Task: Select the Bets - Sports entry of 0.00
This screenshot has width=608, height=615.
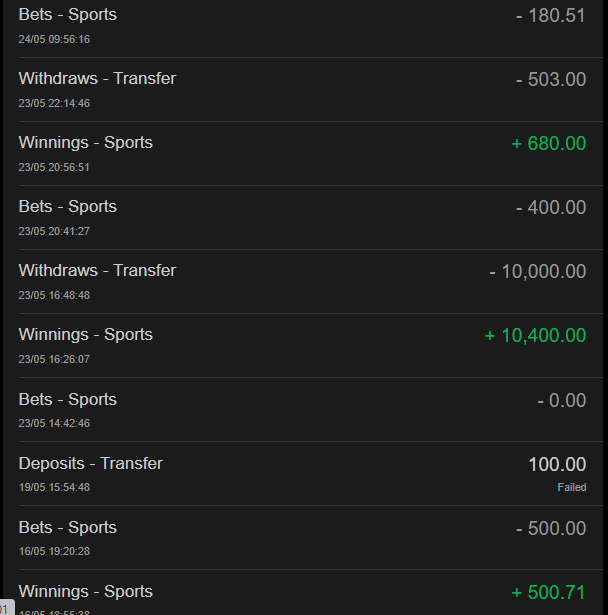Action: click(300, 409)
